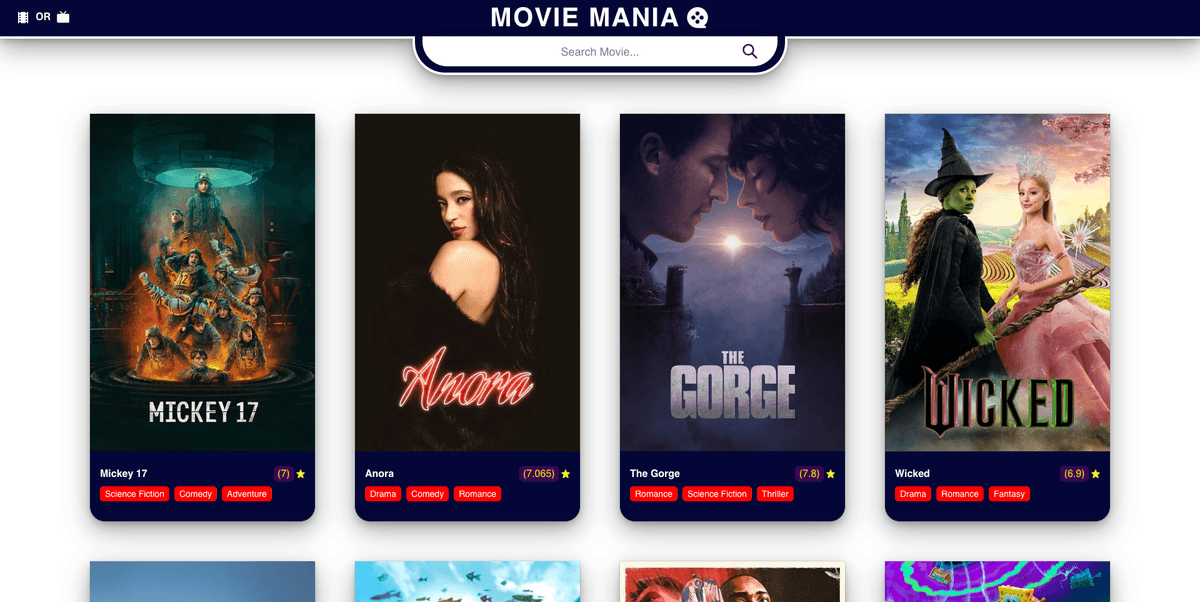Choose the Drama tag under Anora
1200x602 pixels.
383,494
